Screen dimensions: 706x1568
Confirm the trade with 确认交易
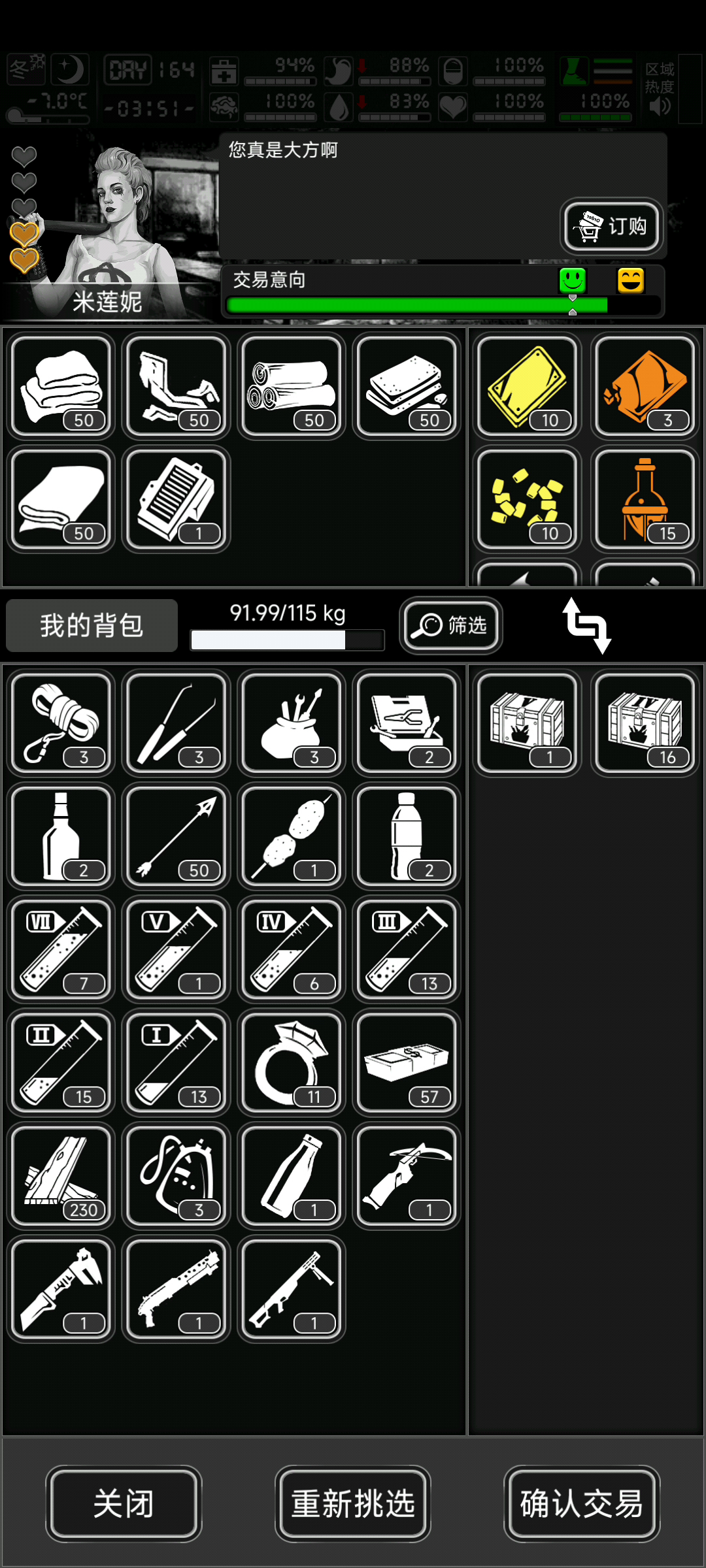(x=582, y=1503)
